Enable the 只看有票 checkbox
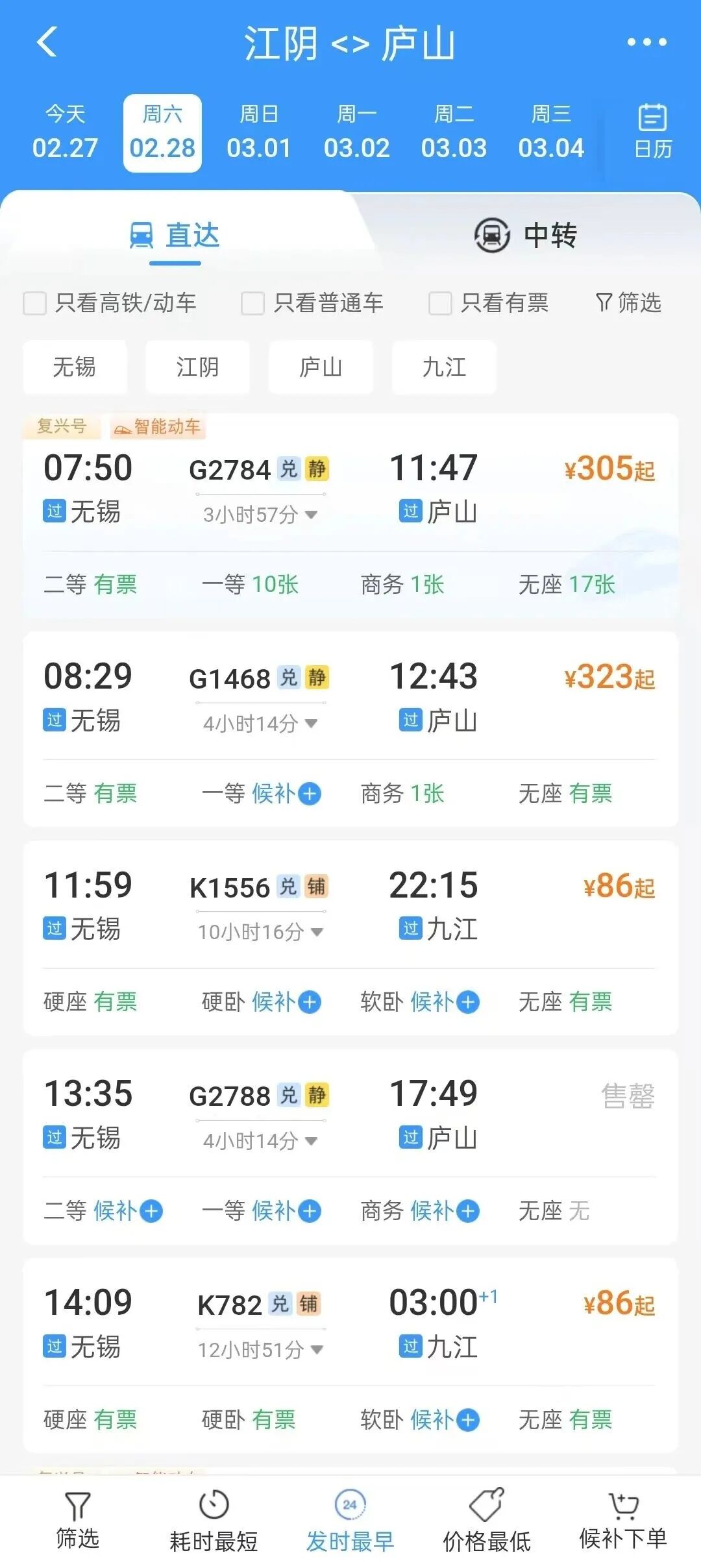 (x=440, y=303)
